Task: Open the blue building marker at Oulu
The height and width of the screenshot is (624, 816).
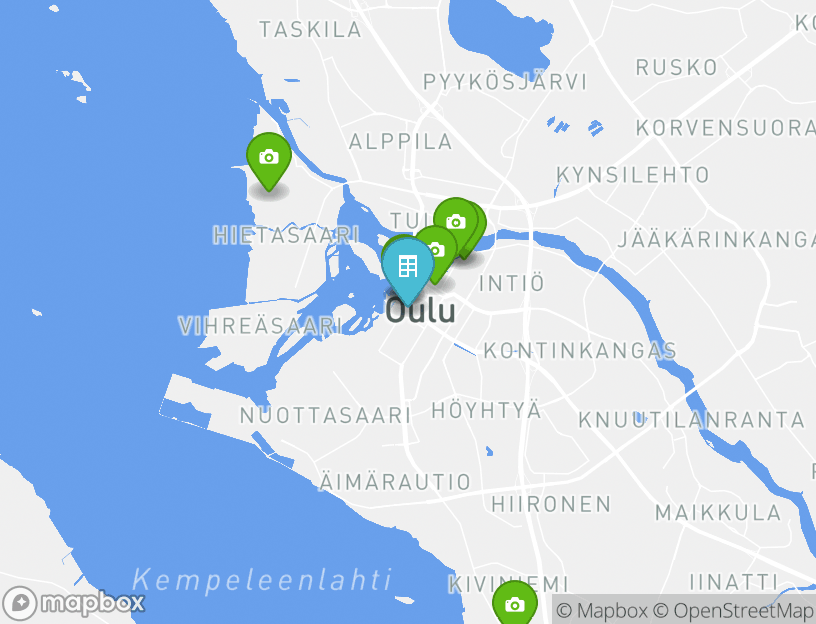Action: coord(407,267)
